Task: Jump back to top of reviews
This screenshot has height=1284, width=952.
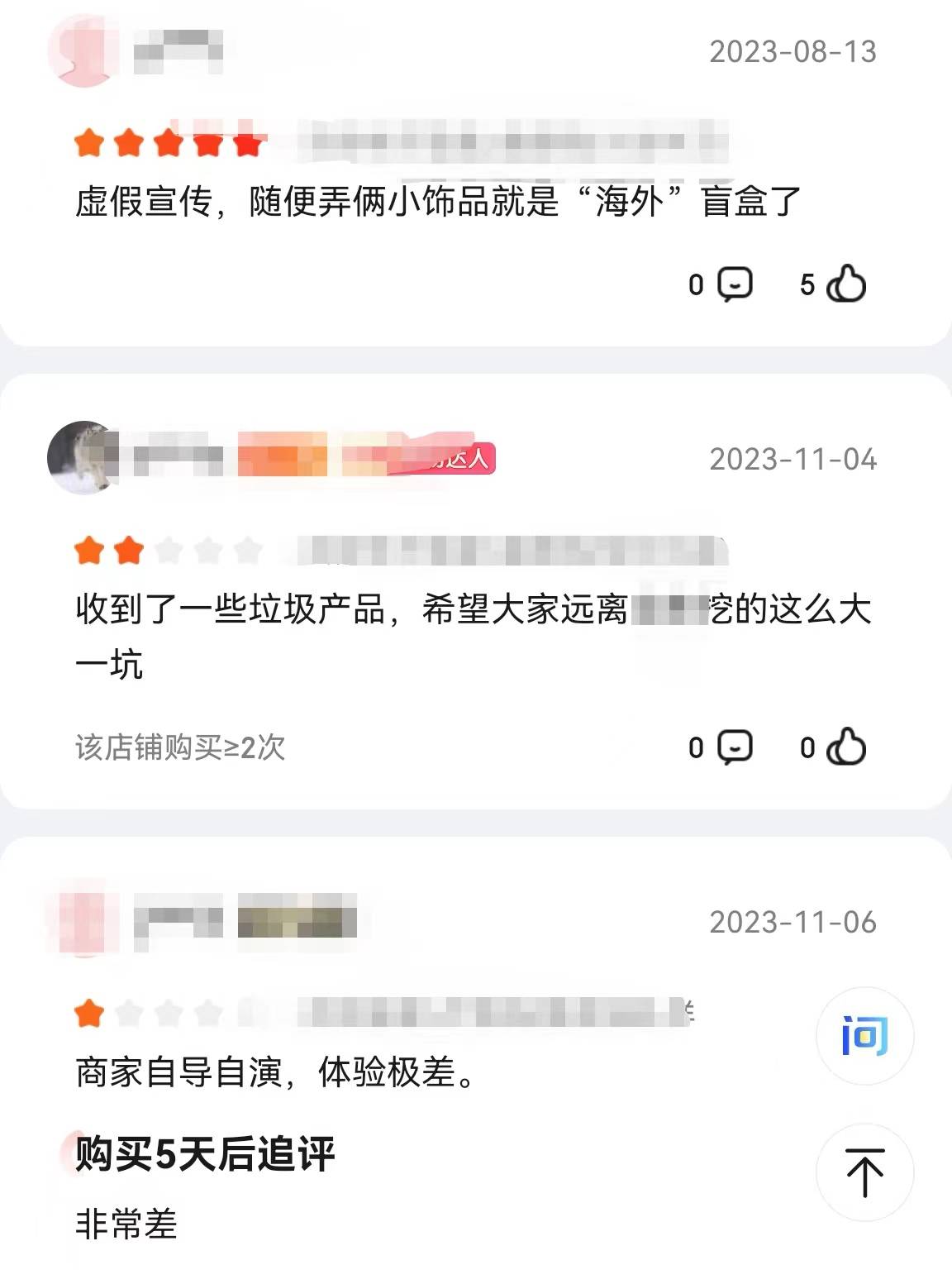Action: point(864,1172)
